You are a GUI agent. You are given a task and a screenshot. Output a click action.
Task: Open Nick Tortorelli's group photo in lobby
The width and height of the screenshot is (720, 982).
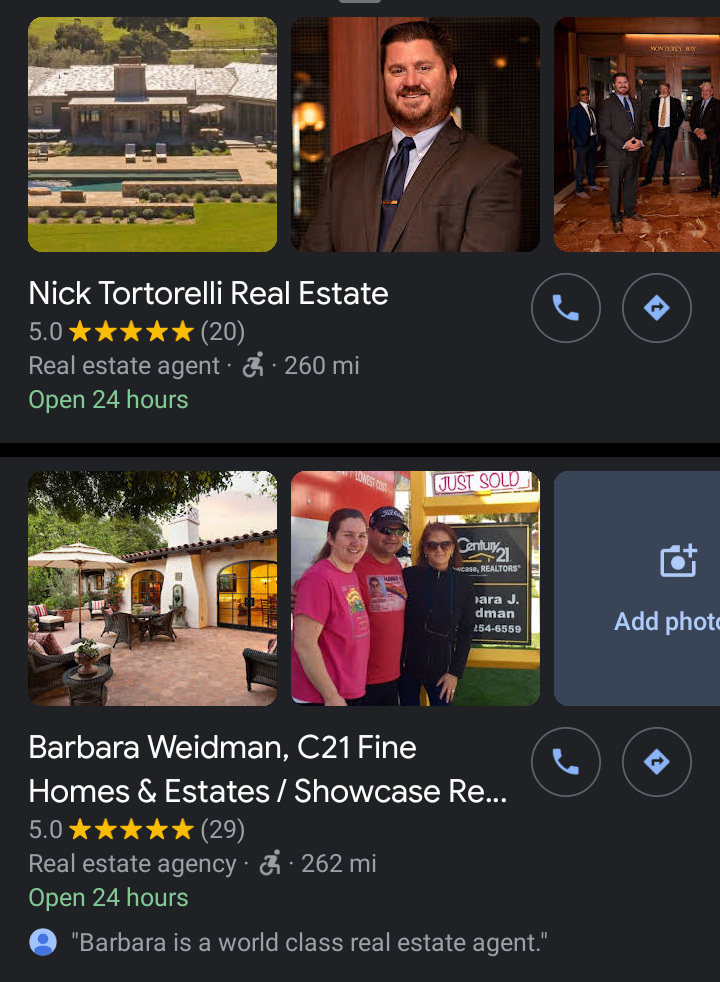tap(637, 134)
